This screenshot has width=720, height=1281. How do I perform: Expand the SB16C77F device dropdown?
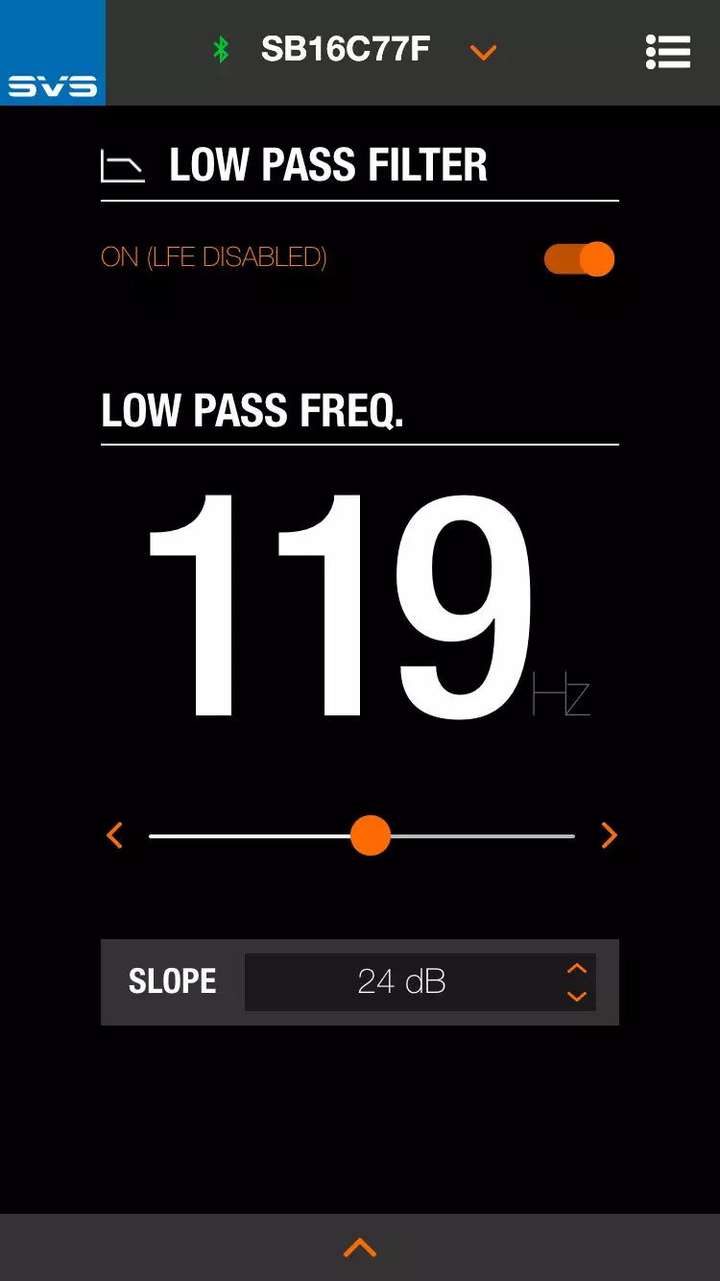(x=483, y=52)
